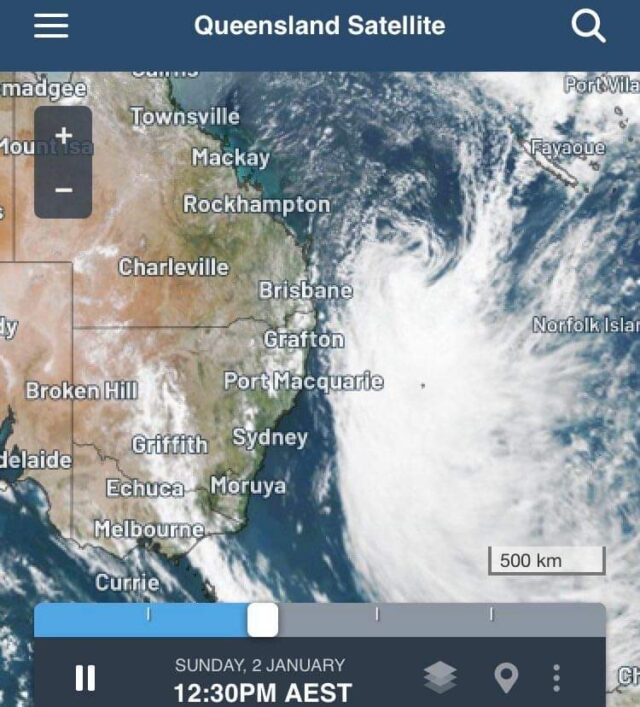640x707 pixels.
Task: Open the overflow menu
Action: pyautogui.click(x=557, y=677)
